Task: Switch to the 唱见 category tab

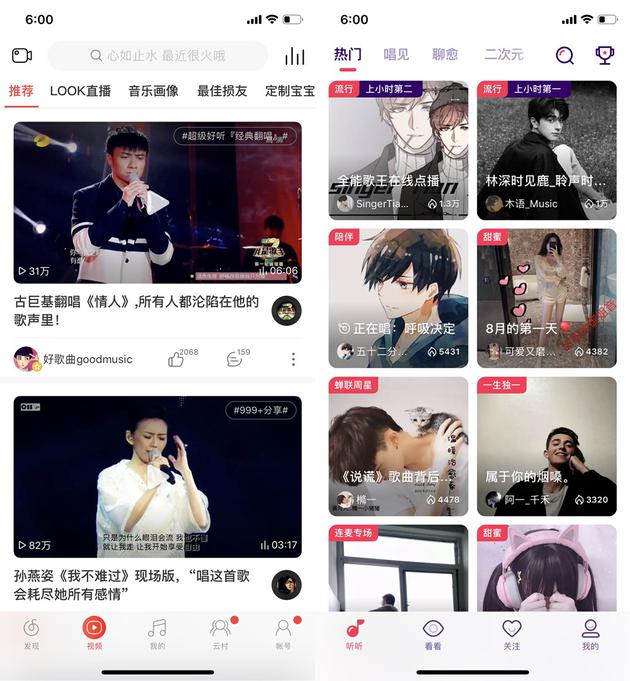Action: click(x=397, y=54)
